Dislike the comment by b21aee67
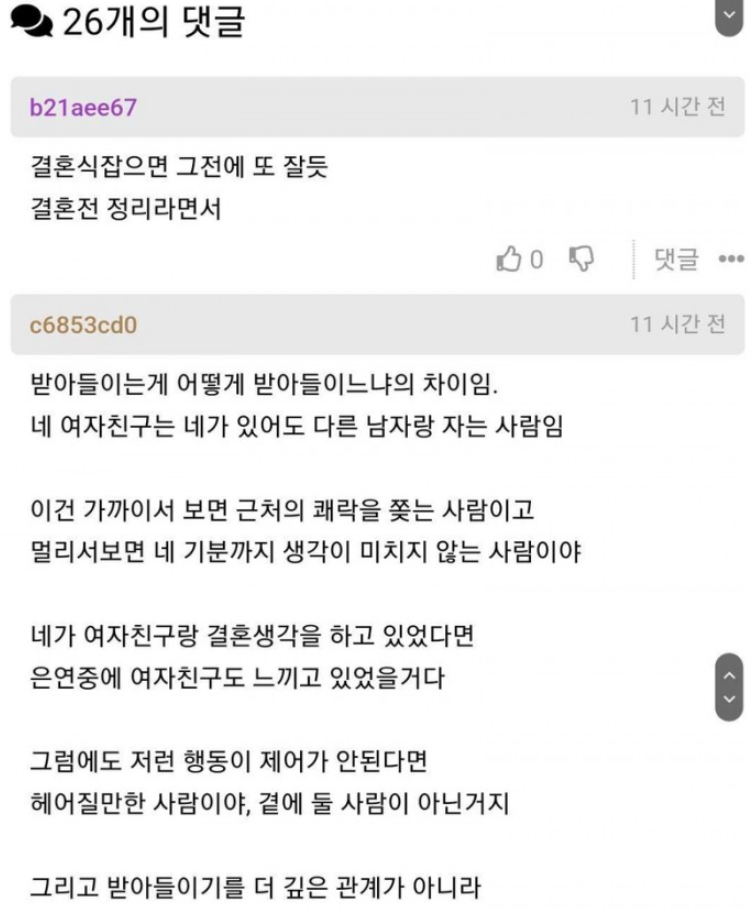Viewport: 749px width, 909px height. coord(582,260)
